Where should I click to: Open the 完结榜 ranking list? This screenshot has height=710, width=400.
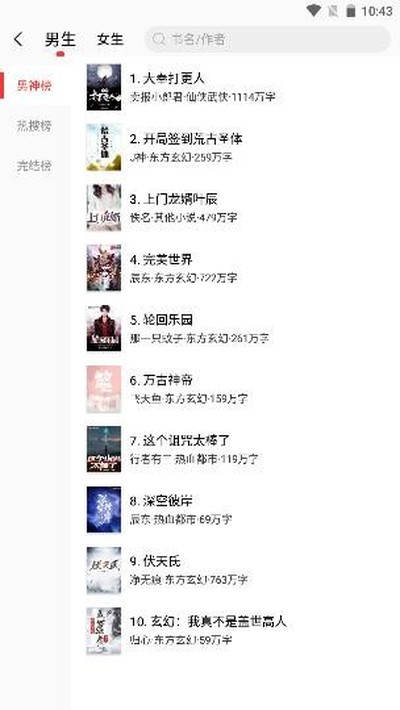click(x=34, y=166)
